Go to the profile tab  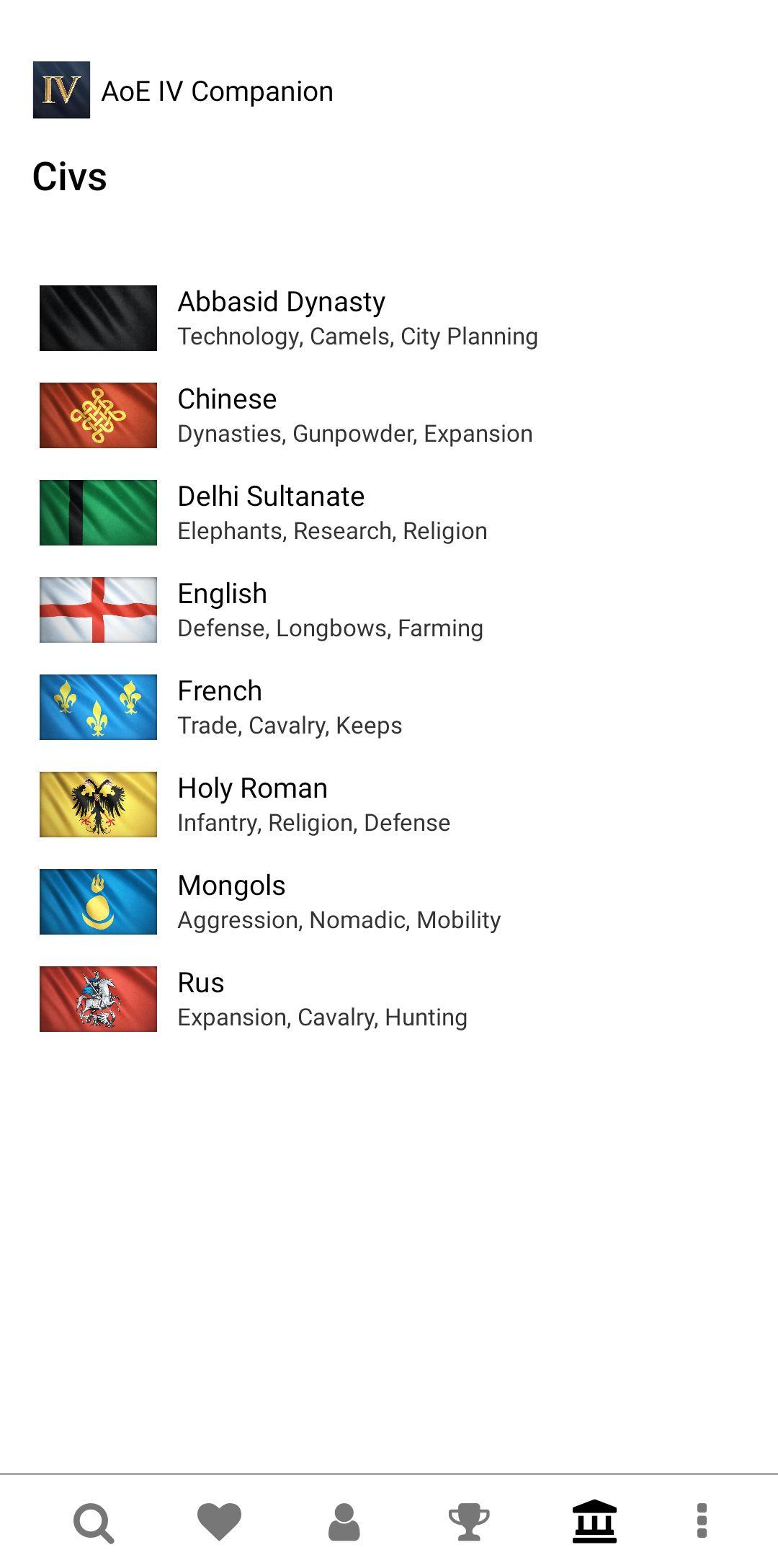(344, 1522)
